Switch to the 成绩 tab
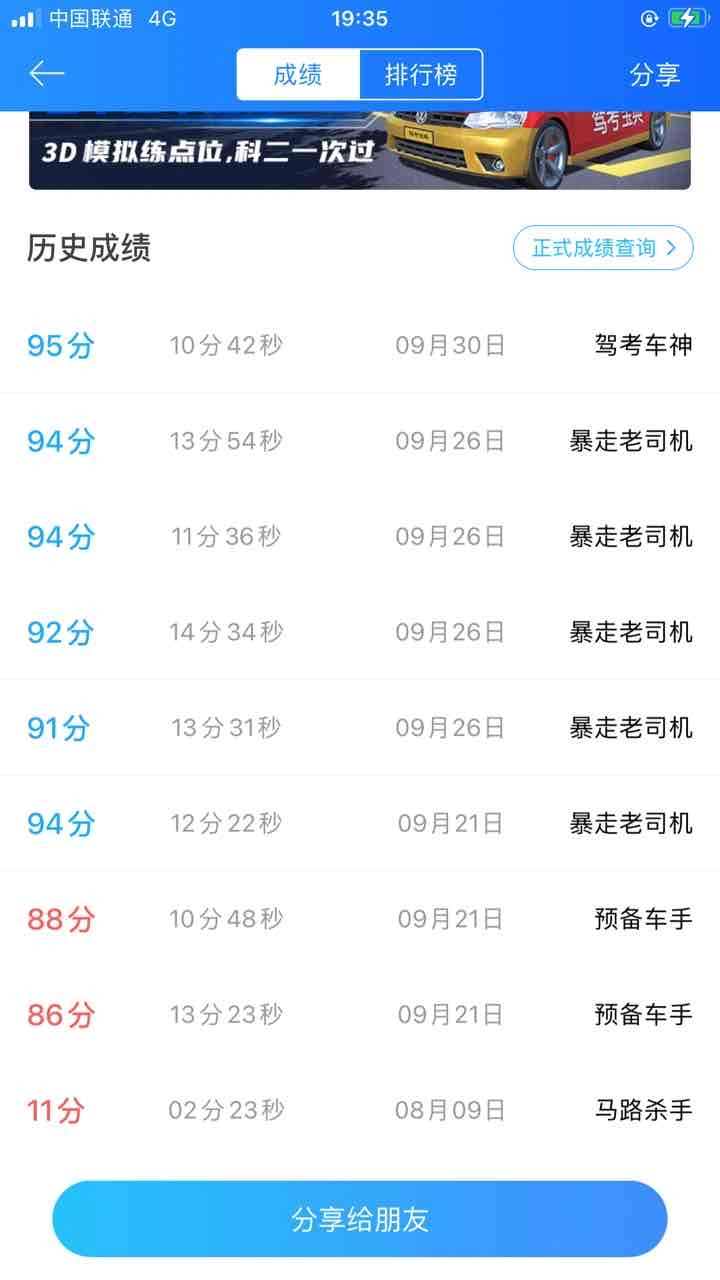 pyautogui.click(x=298, y=75)
